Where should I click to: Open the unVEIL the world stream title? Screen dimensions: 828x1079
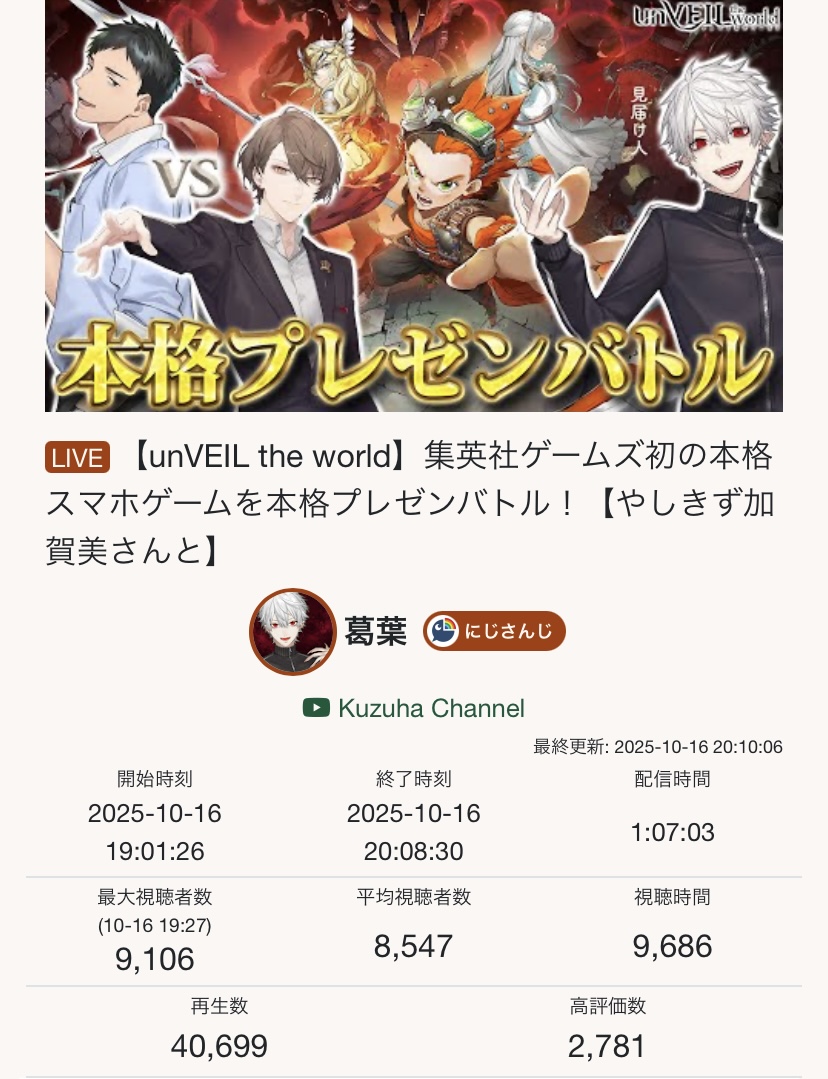click(414, 503)
